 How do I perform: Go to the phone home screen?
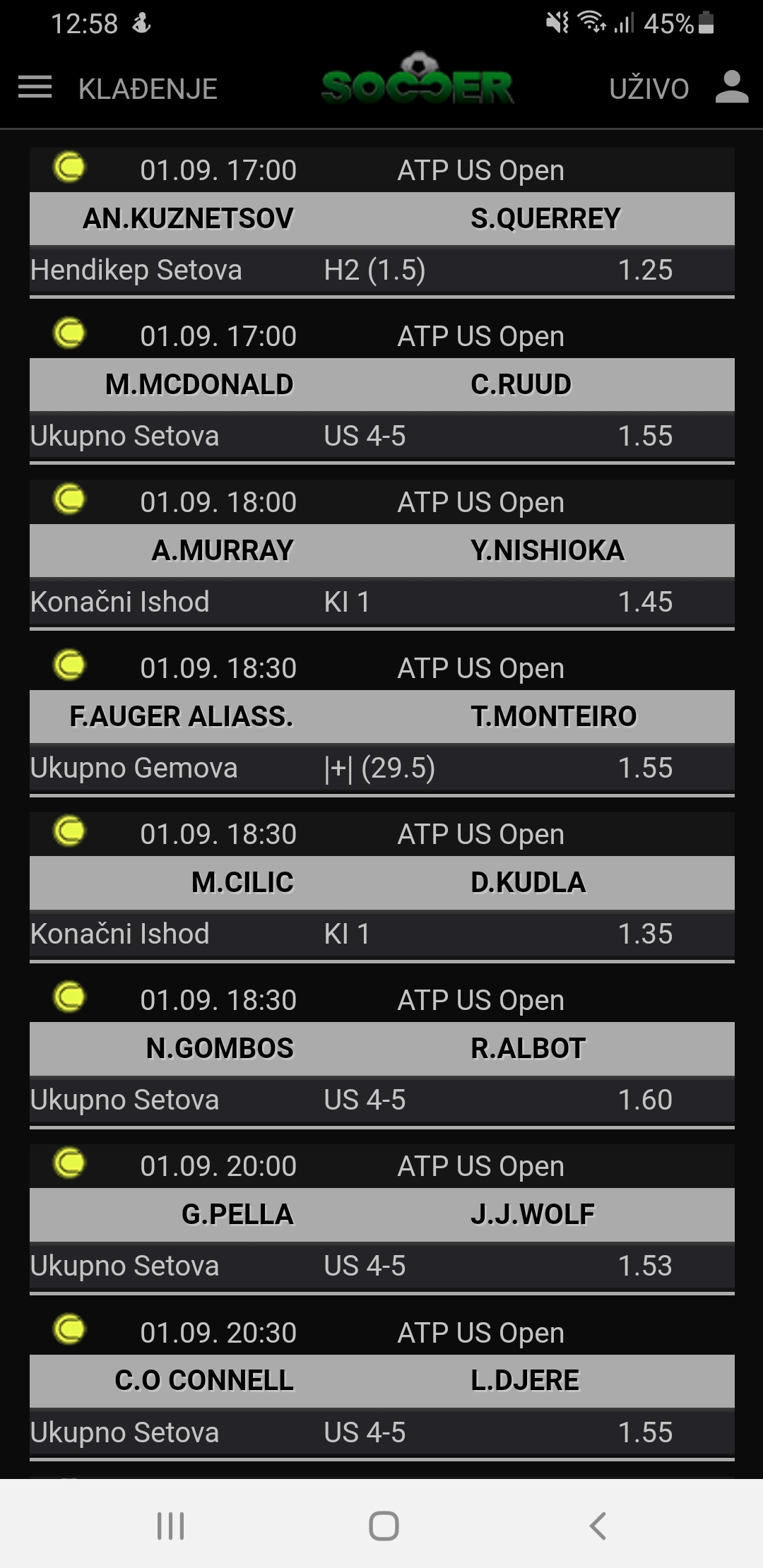point(384,1526)
